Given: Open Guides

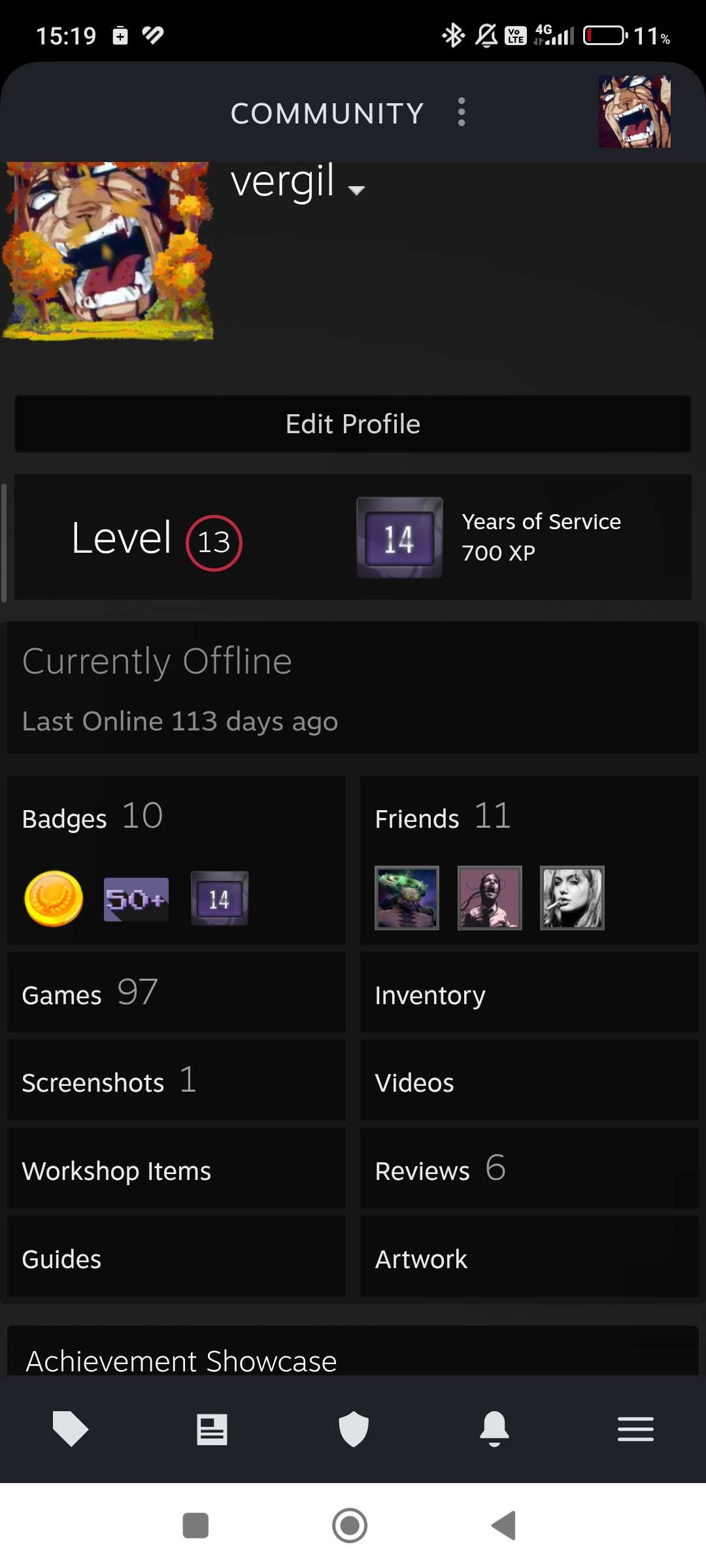Looking at the screenshot, I should 61,1258.
